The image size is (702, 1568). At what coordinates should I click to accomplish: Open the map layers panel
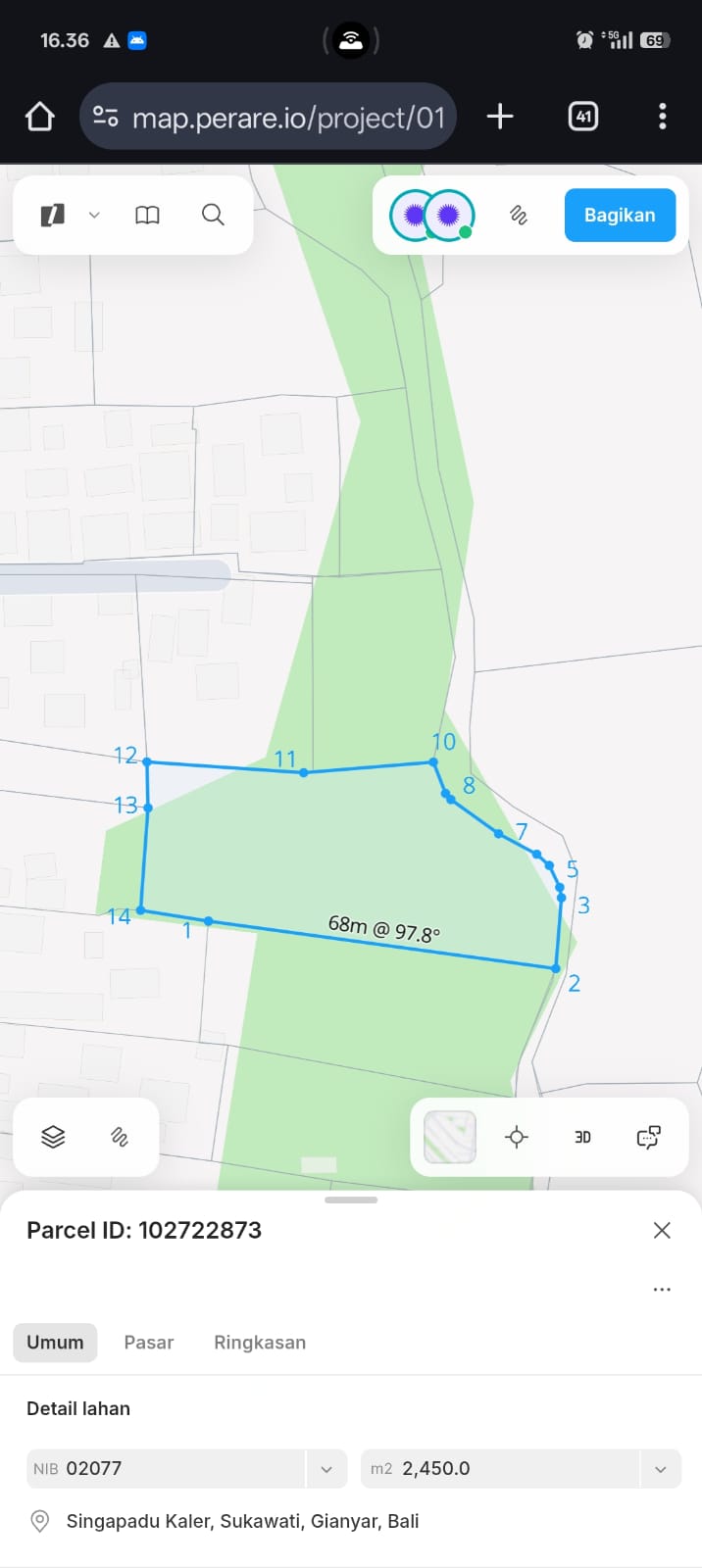coord(53,1137)
